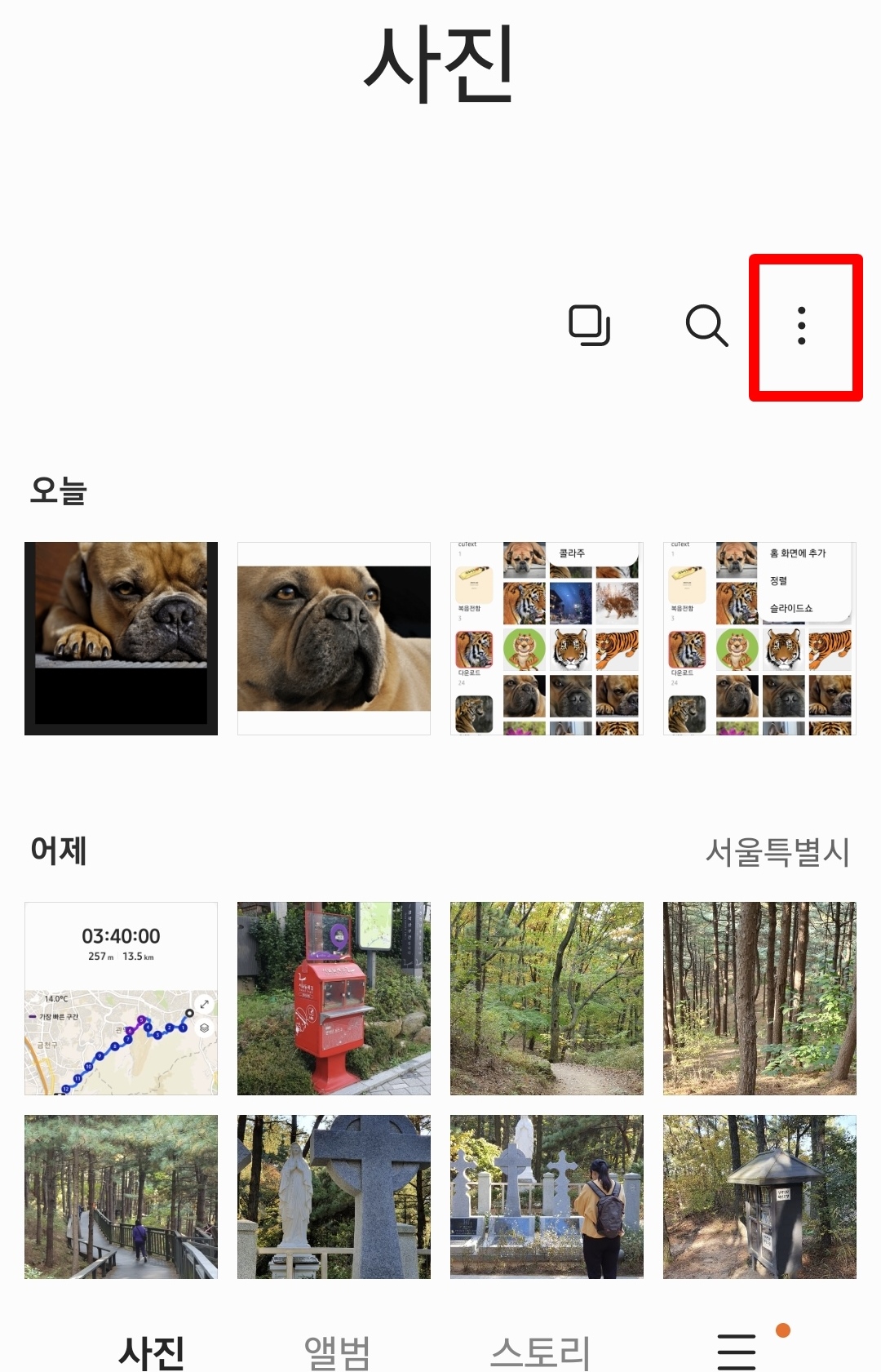This screenshot has height=1372, width=881.
Task: Open the 서울특별시 location link
Action: coord(777,854)
